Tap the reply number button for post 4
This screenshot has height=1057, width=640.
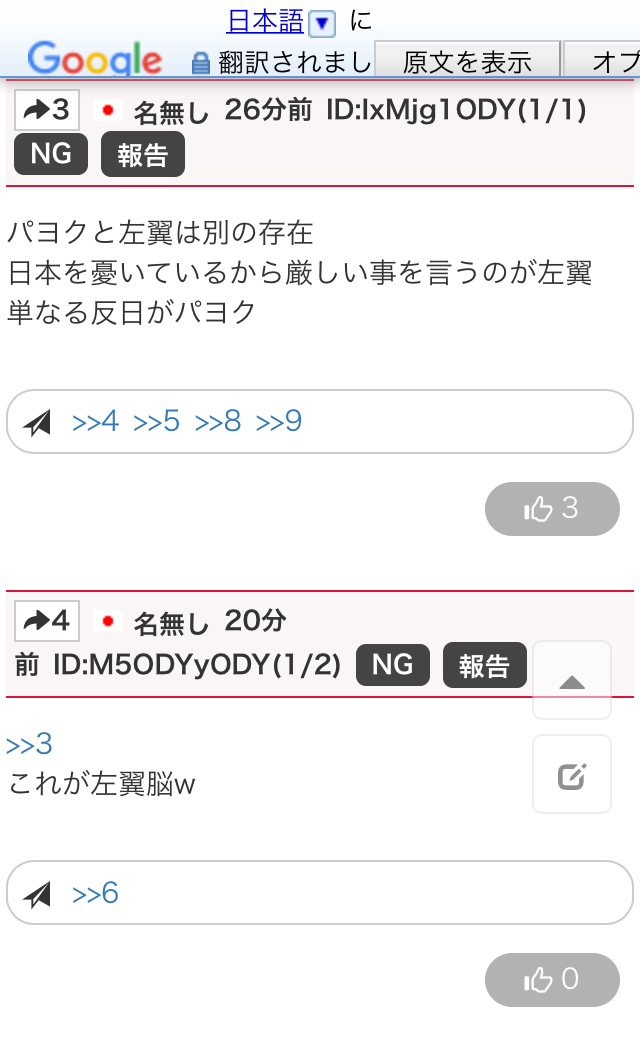pos(47,621)
